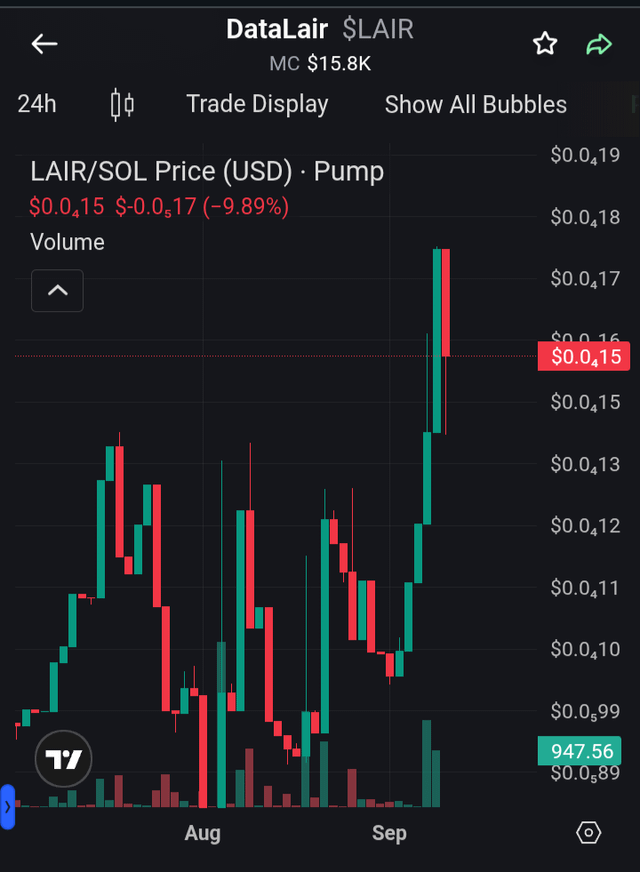
Task: Open the TradingView logo button
Action: [65, 760]
